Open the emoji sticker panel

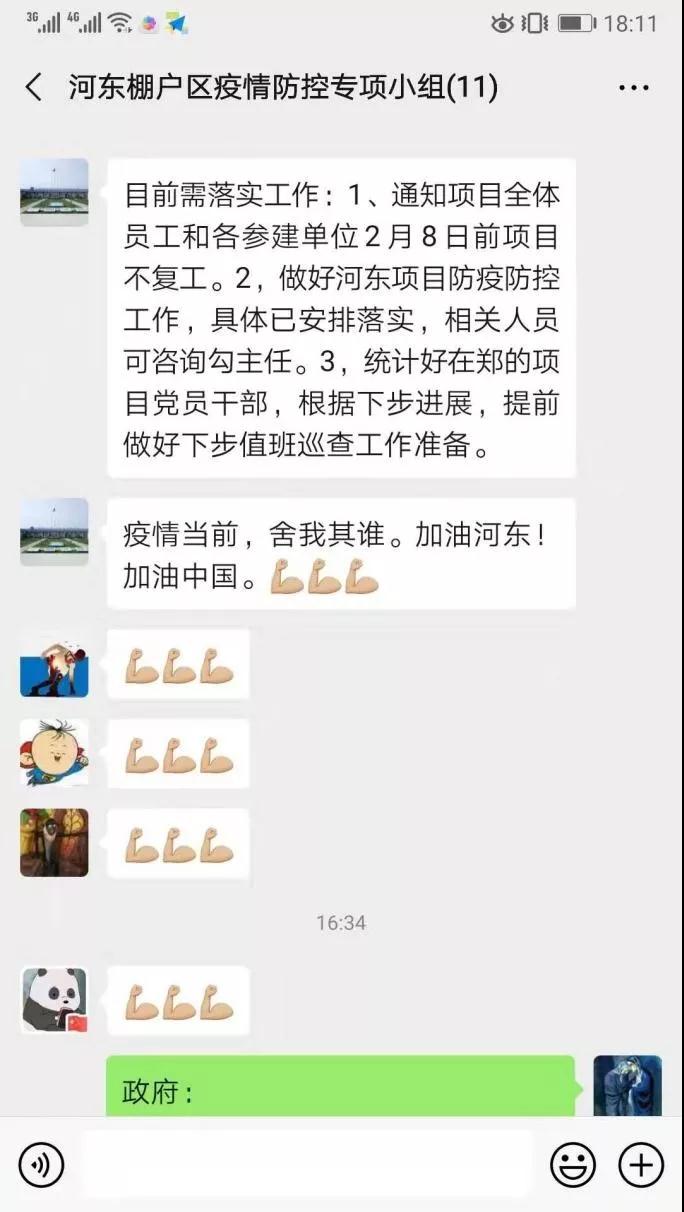pos(573,1165)
